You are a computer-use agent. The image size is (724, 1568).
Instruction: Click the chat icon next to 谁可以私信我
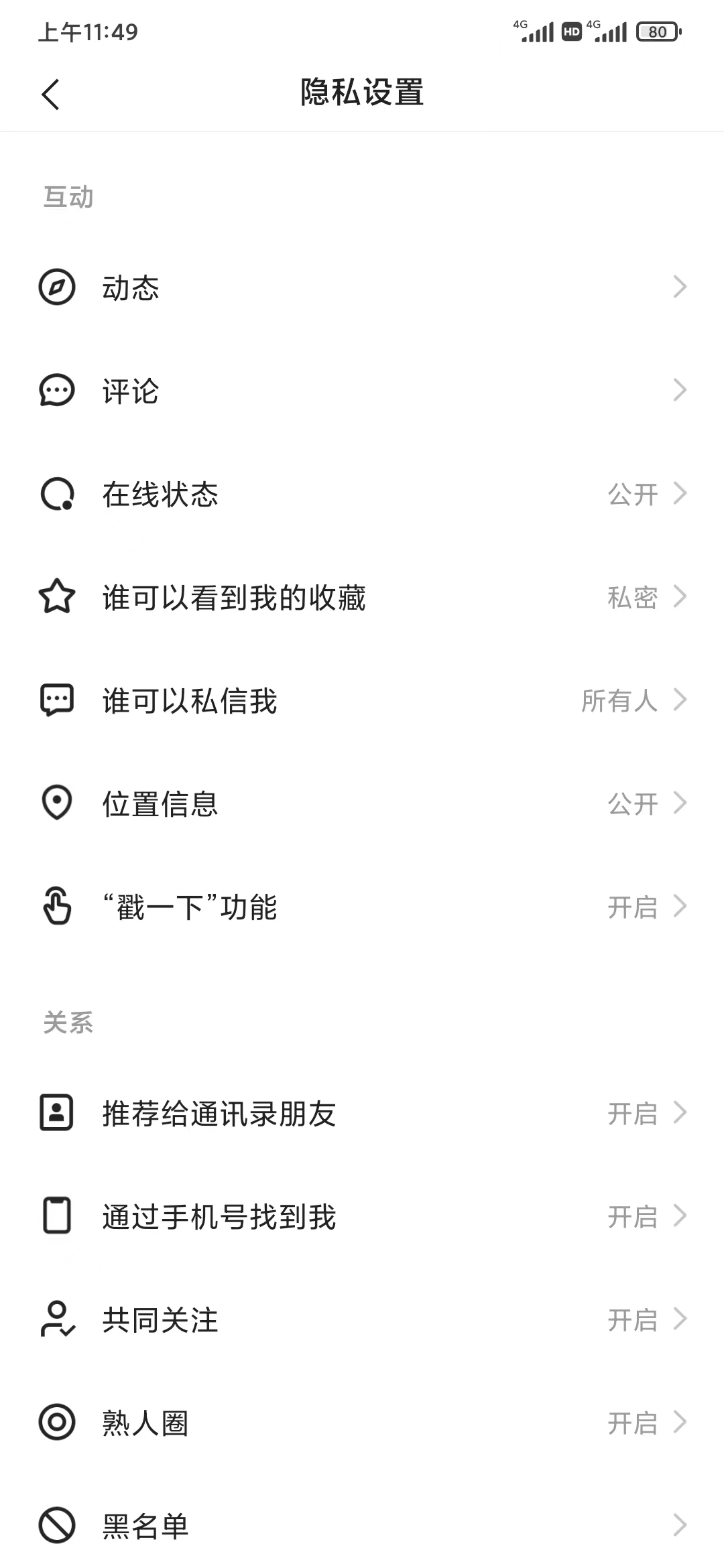click(58, 701)
